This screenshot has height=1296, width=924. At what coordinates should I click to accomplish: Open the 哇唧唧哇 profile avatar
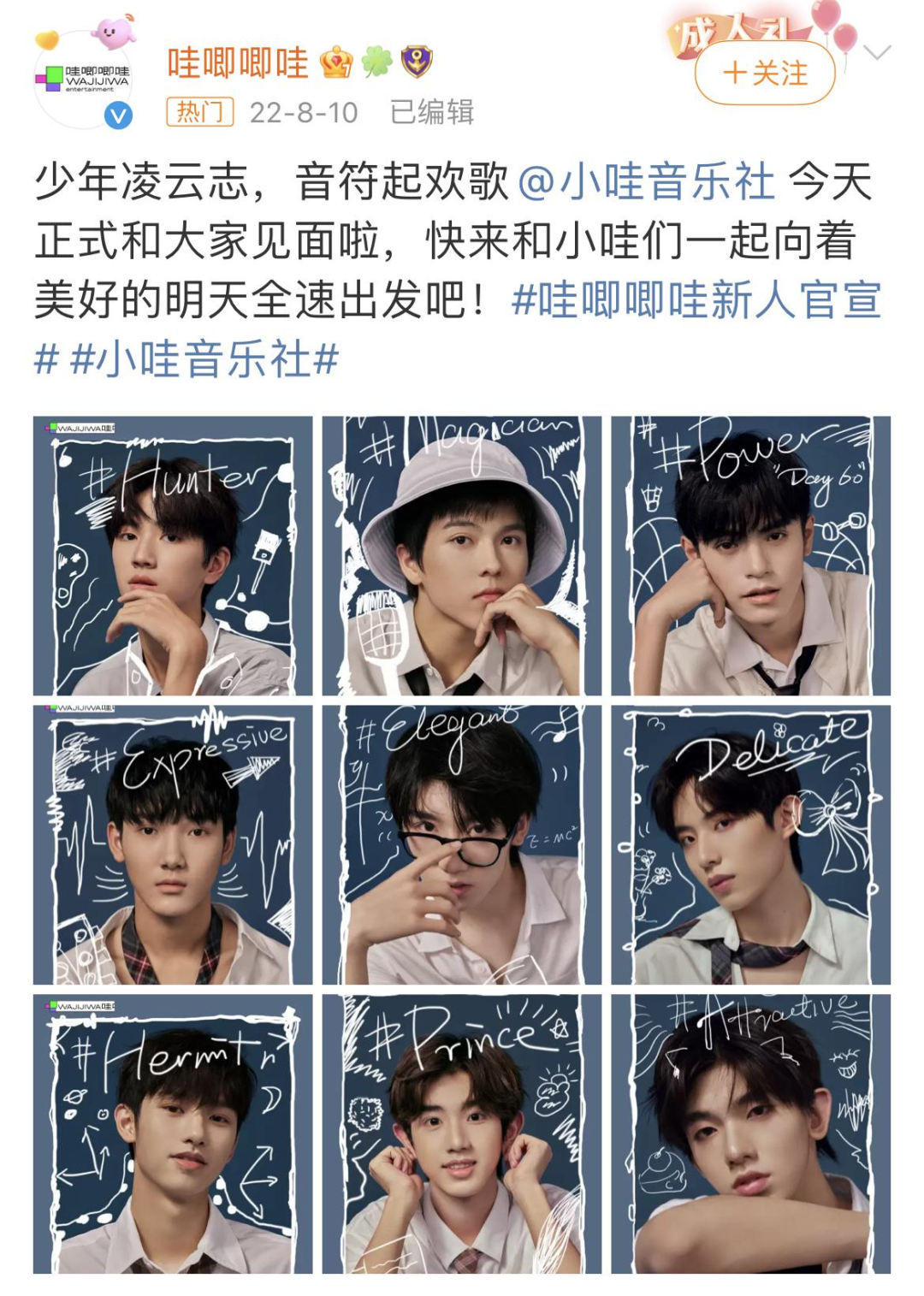(83, 80)
